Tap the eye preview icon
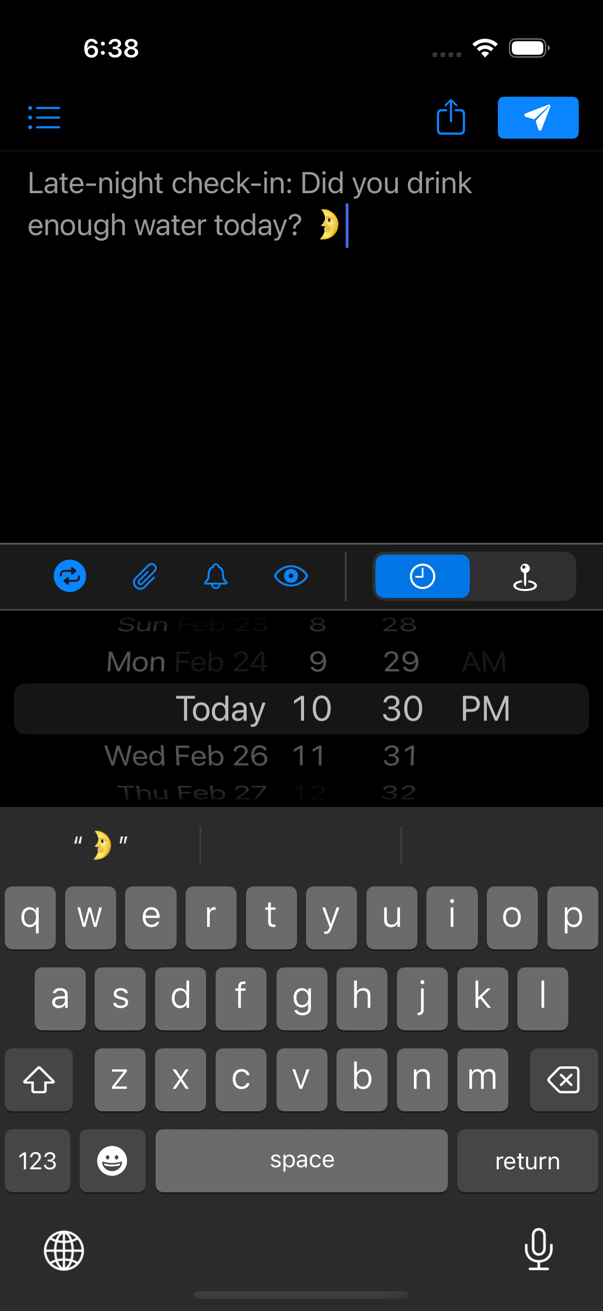 point(291,576)
